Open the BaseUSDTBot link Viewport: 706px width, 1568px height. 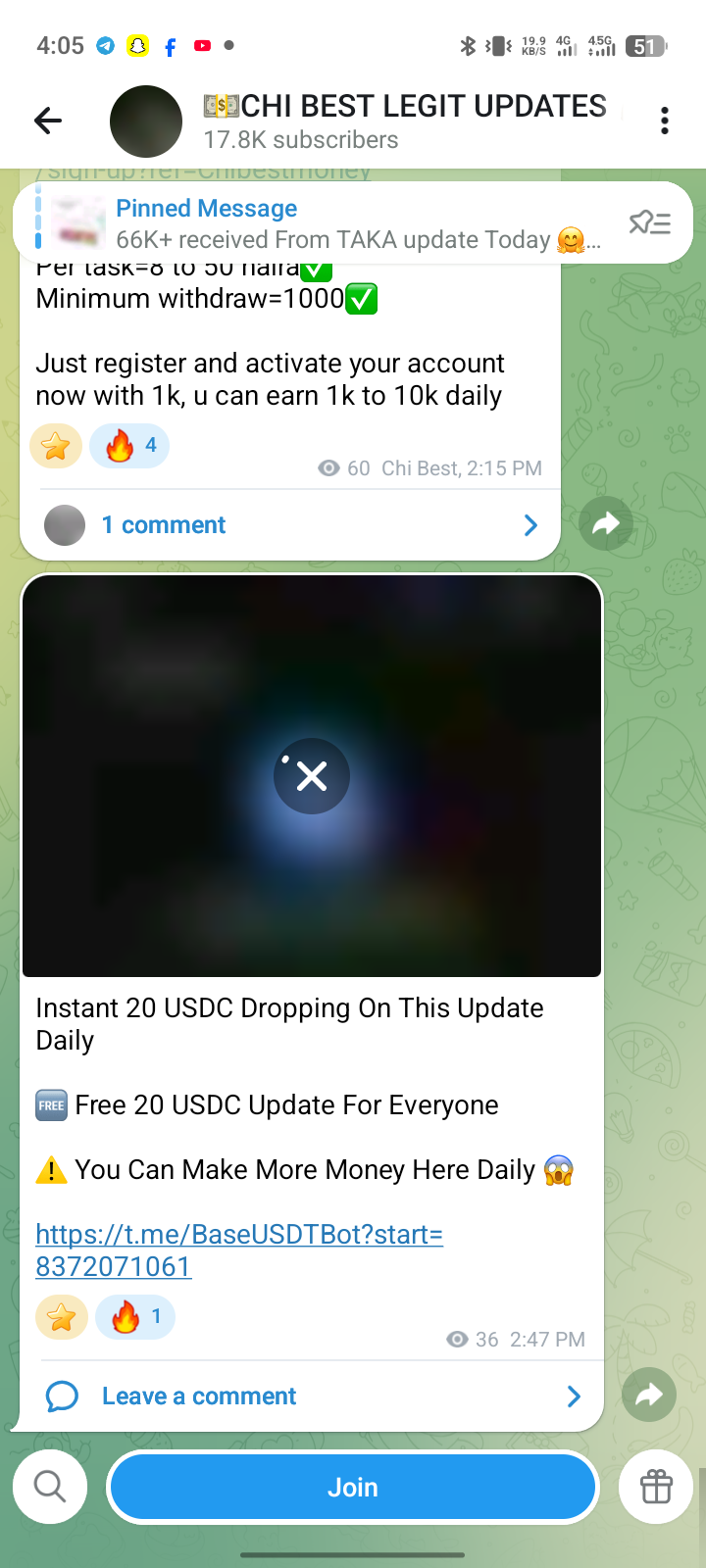pos(238,1249)
